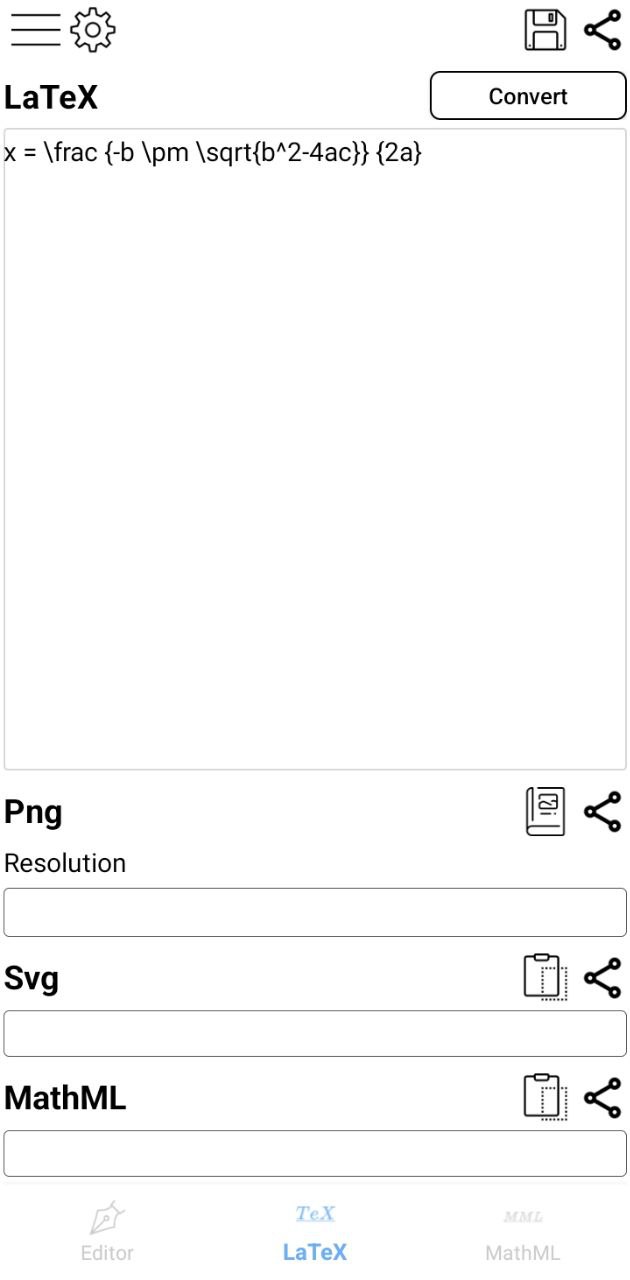Tap the Convert button

pos(528,96)
